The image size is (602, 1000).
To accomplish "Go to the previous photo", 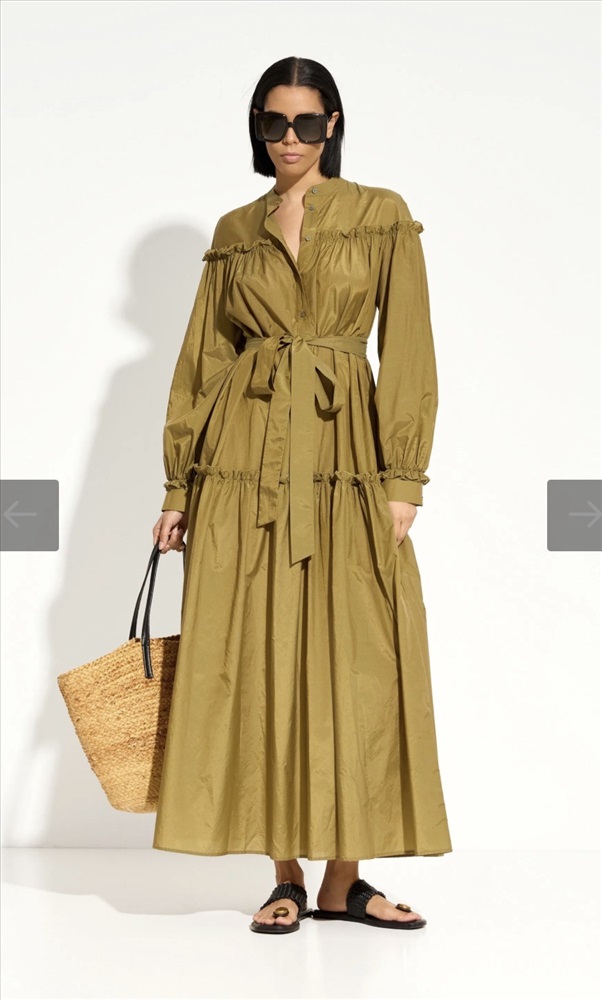I will [x=29, y=515].
